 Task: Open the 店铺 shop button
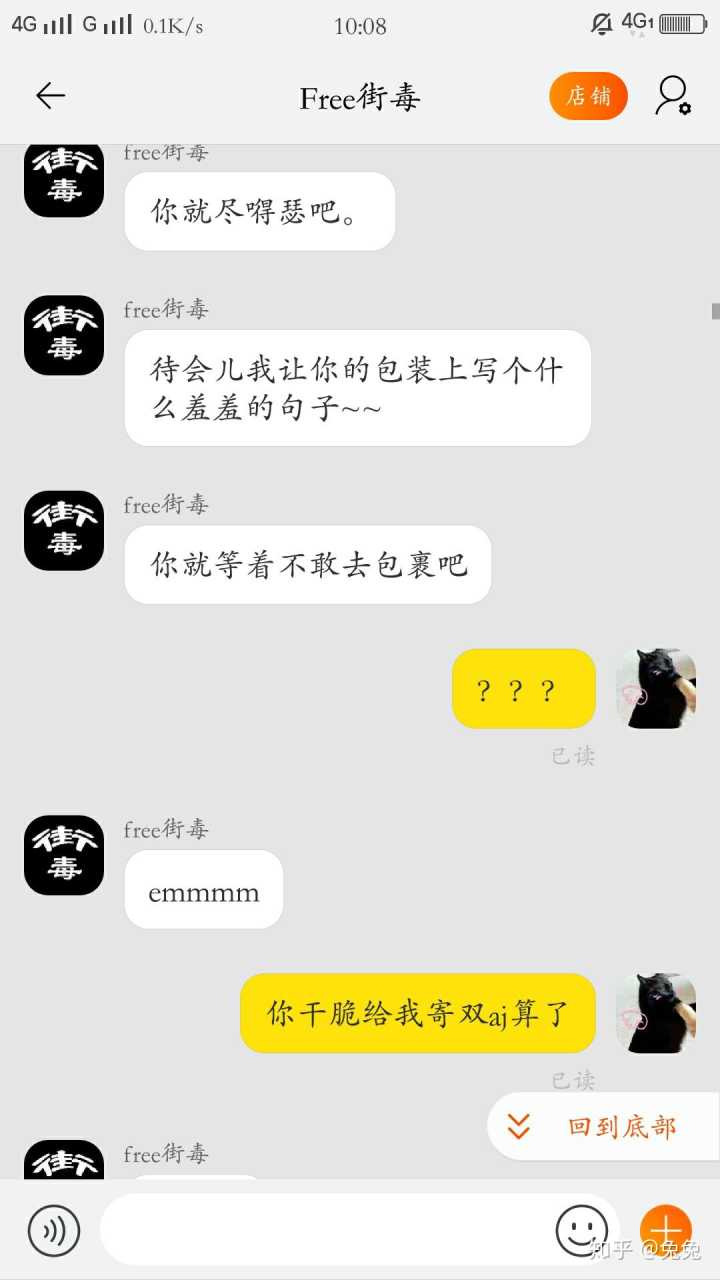click(588, 96)
